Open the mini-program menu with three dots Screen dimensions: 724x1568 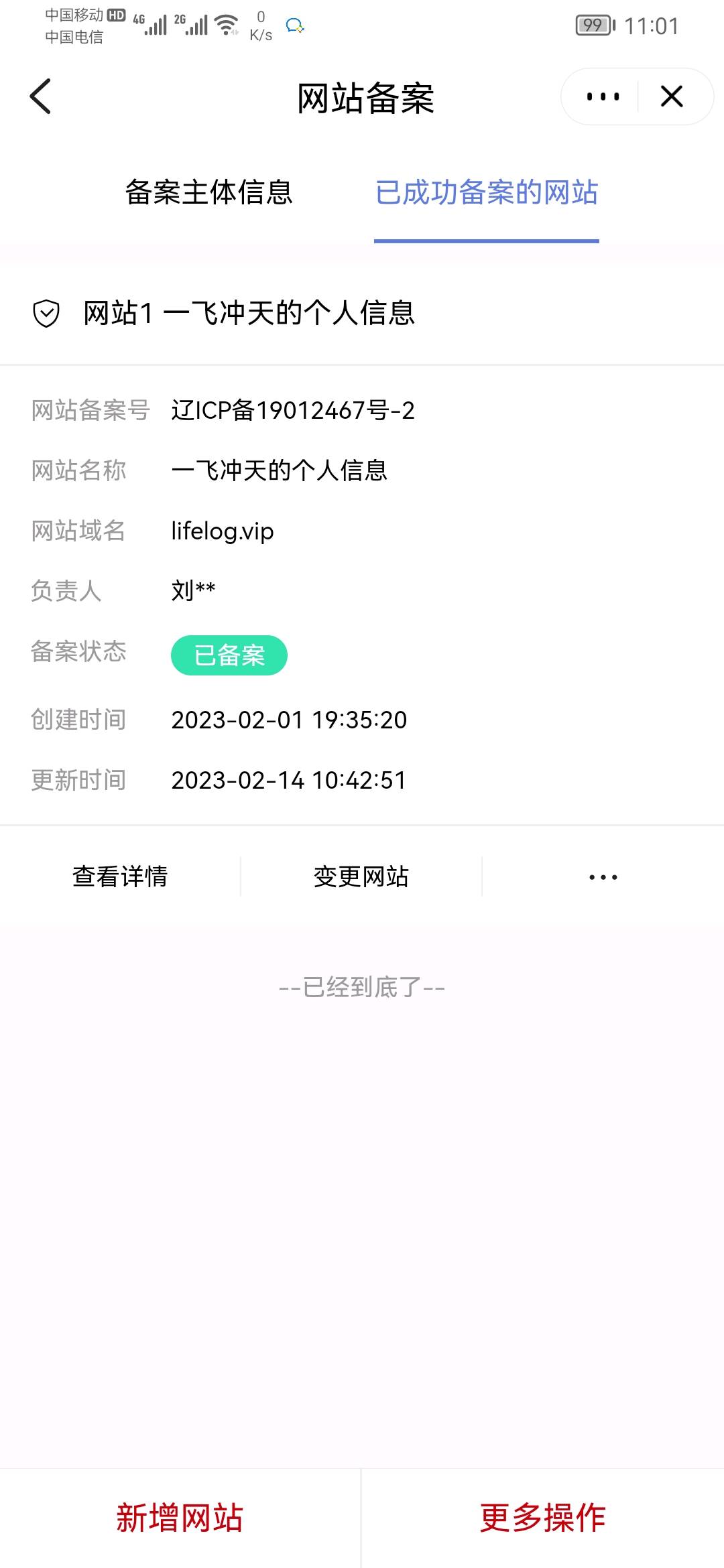pos(603,96)
